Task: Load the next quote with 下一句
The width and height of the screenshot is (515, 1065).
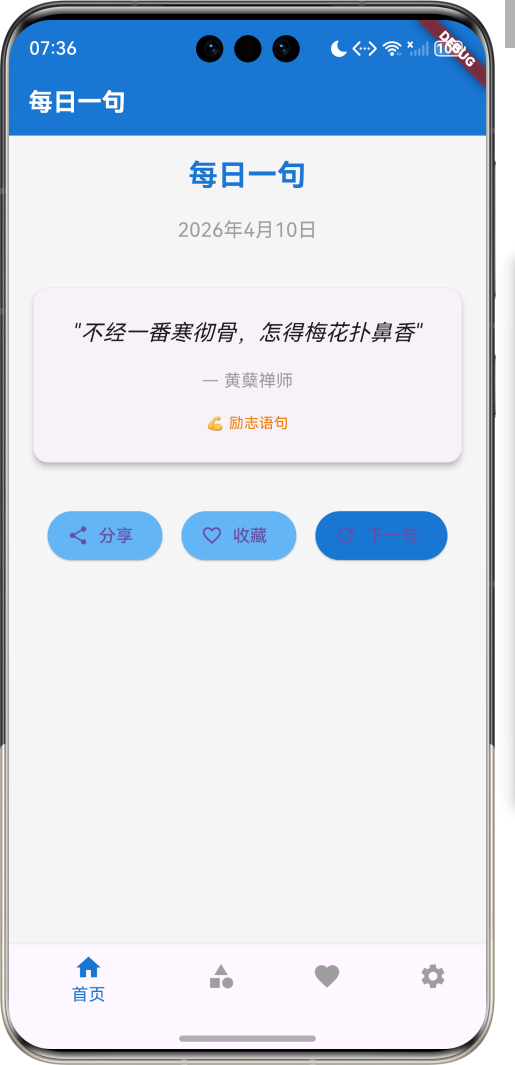Action: (381, 535)
